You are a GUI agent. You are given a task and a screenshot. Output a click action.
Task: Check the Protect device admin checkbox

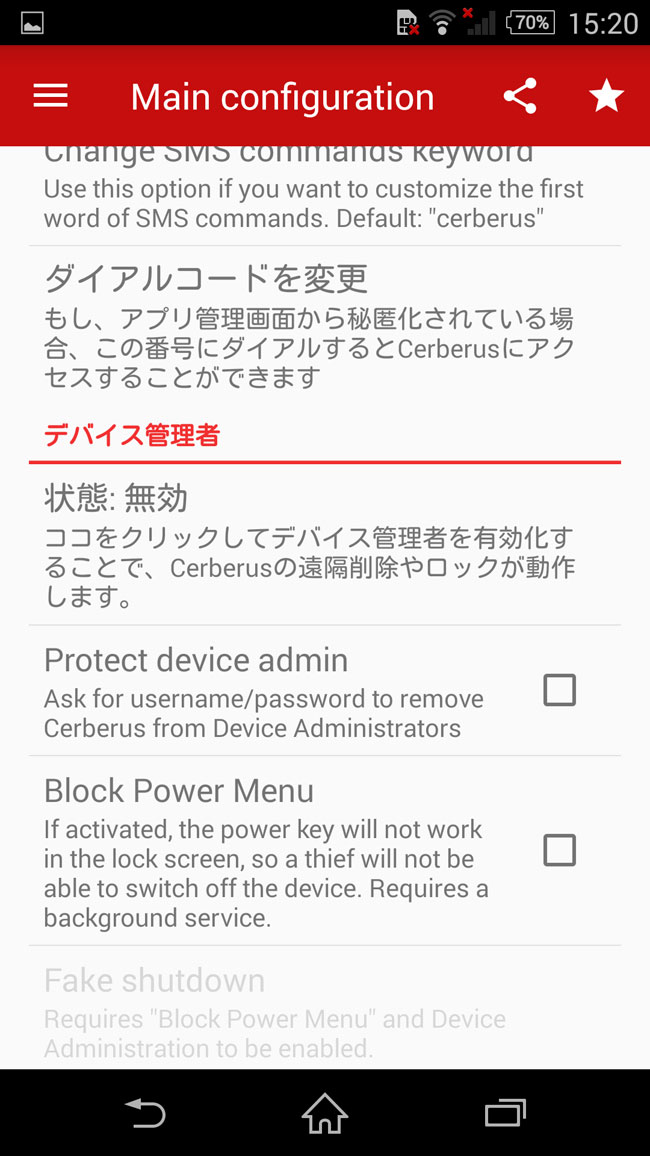pyautogui.click(x=559, y=690)
